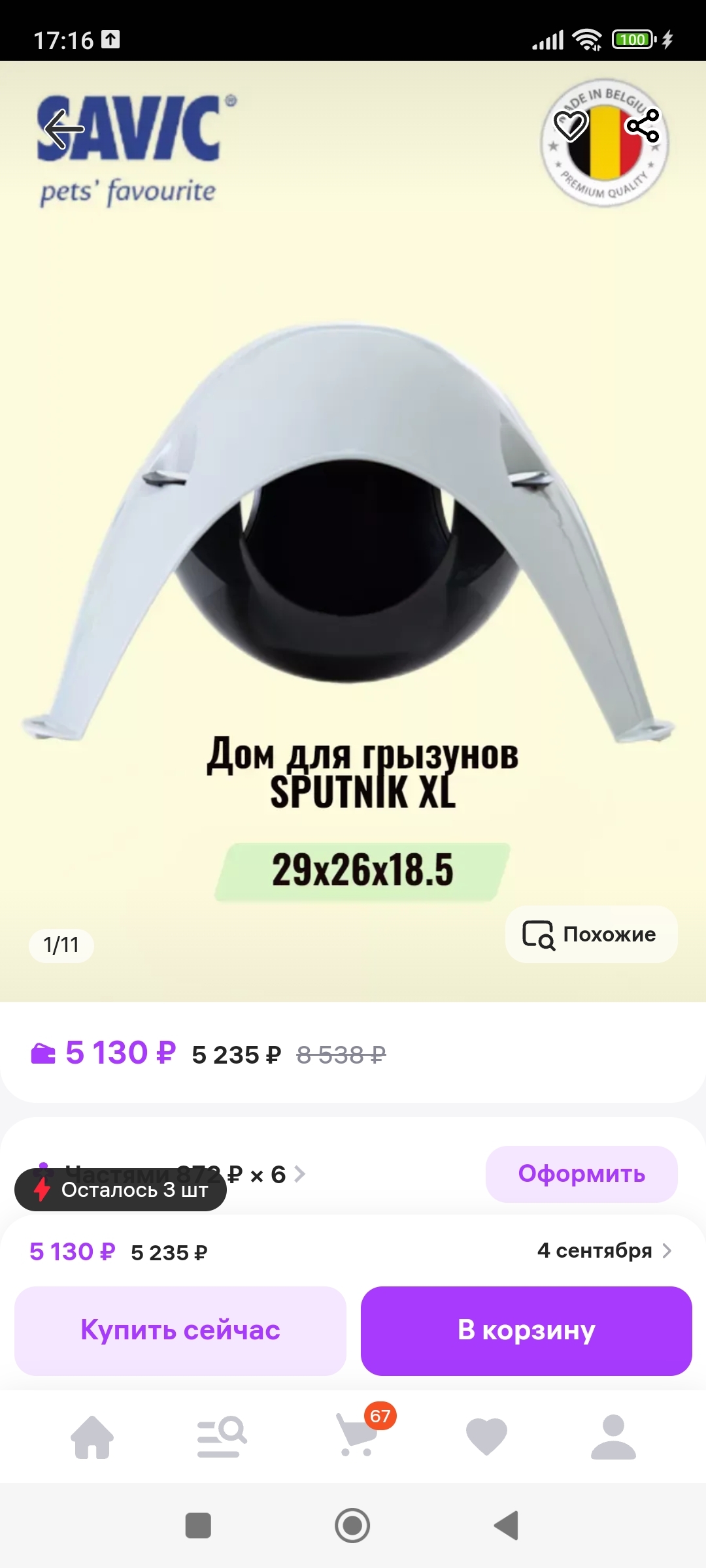The width and height of the screenshot is (706, 1568).
Task: Tap Оформить for installment payment
Action: point(581,1174)
